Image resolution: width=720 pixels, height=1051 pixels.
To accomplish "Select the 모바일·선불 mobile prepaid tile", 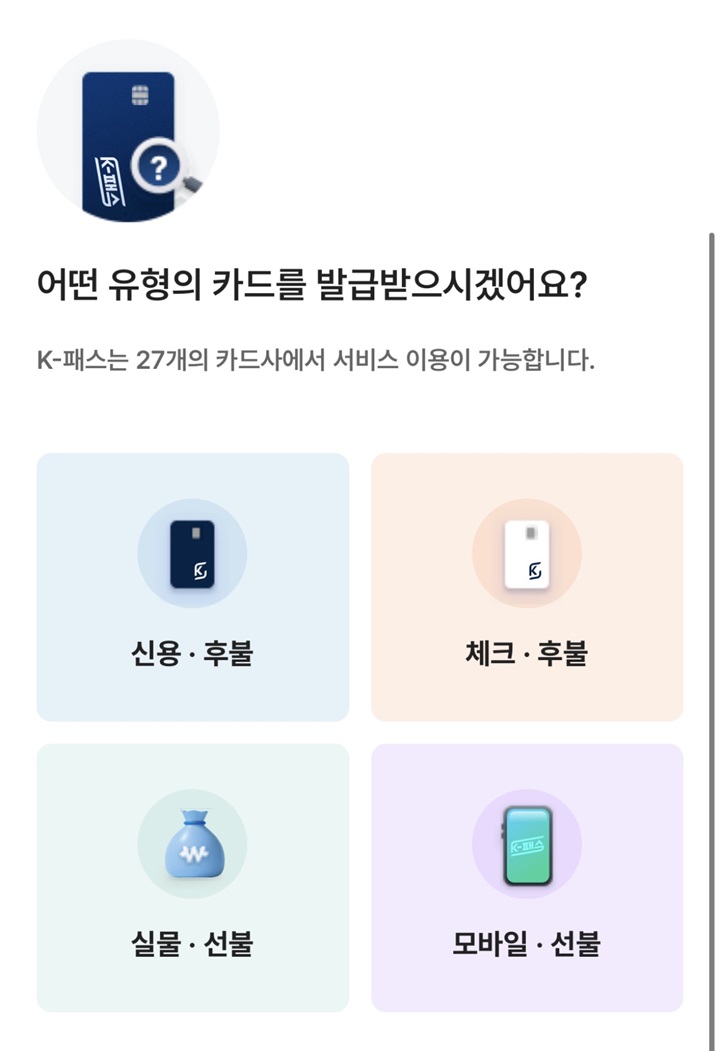I will 528,880.
